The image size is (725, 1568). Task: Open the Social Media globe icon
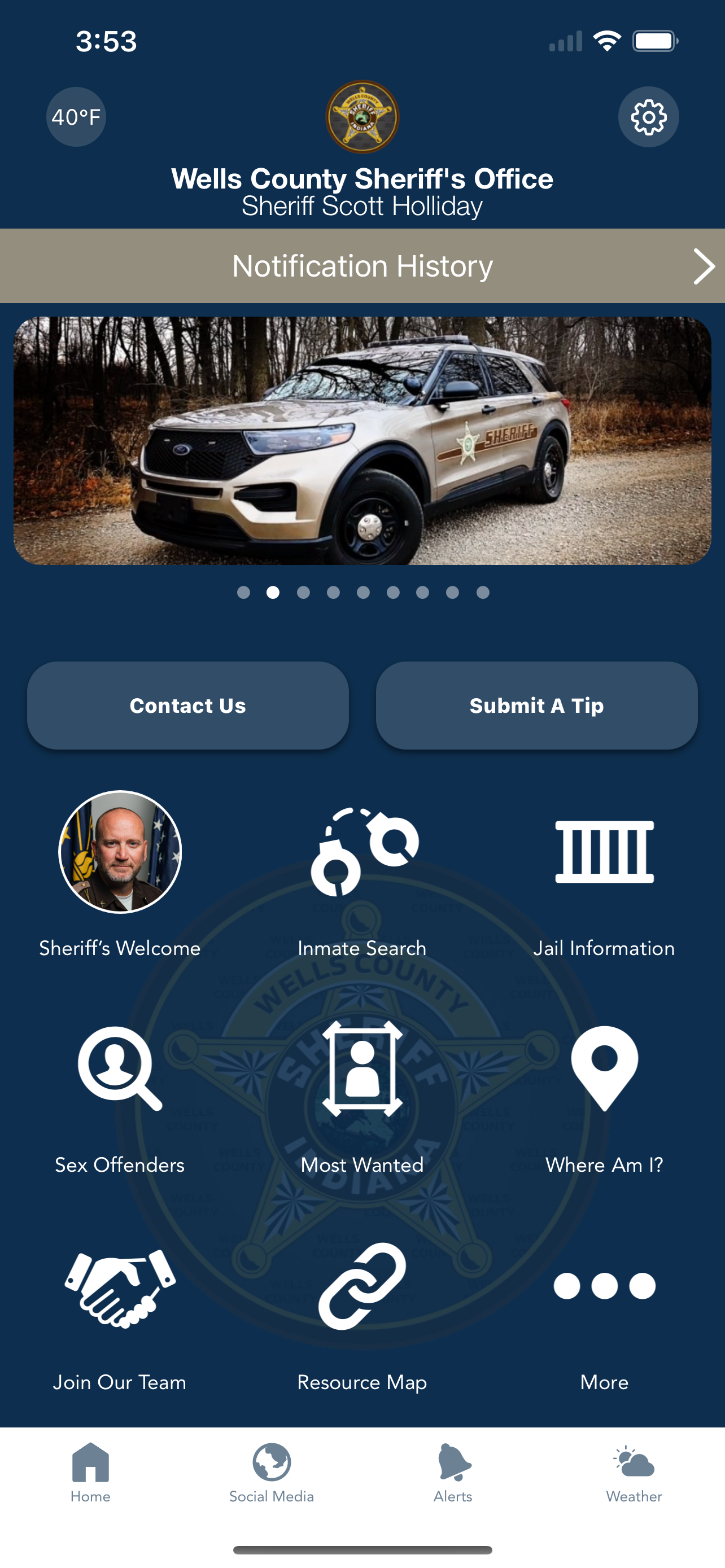[x=271, y=1461]
